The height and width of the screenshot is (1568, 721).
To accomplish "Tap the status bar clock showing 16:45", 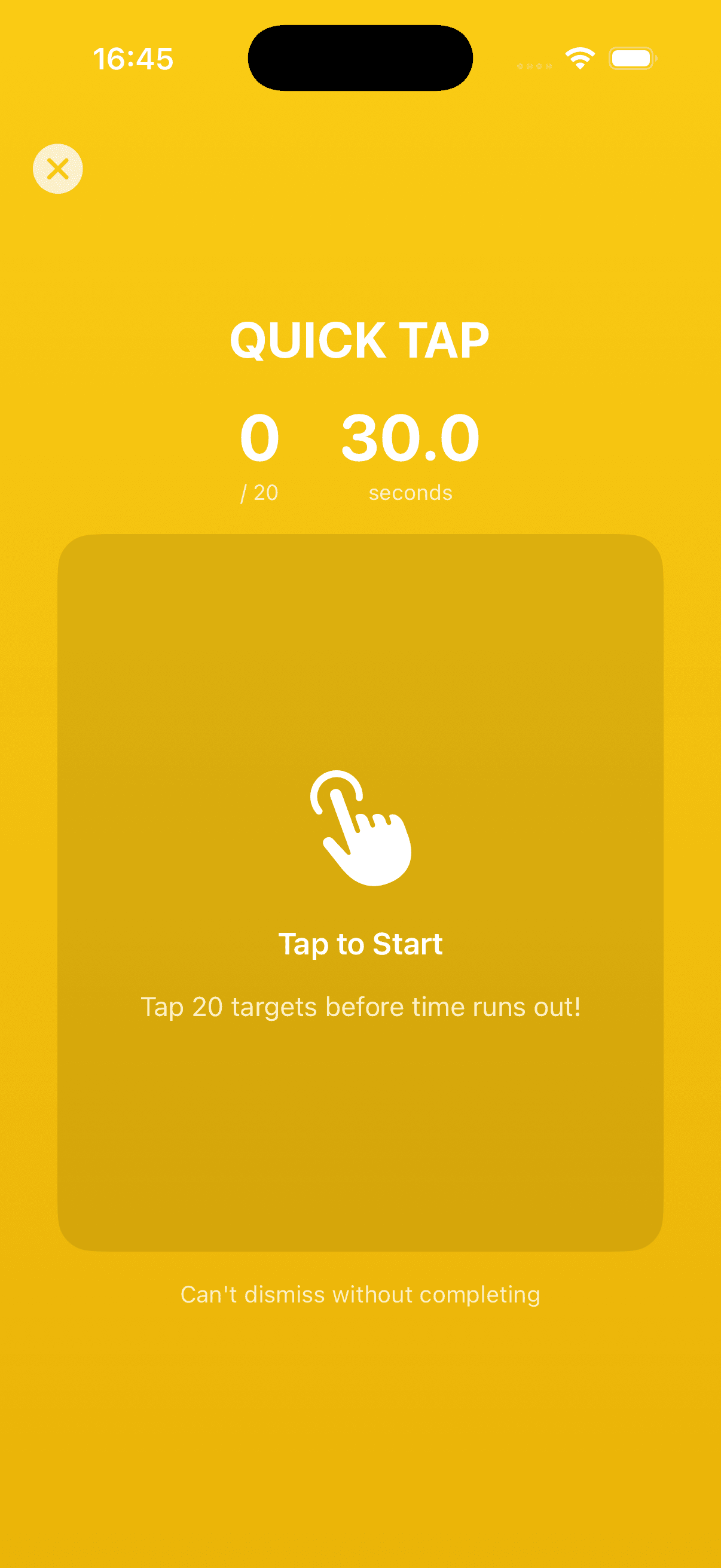I will coord(134,58).
